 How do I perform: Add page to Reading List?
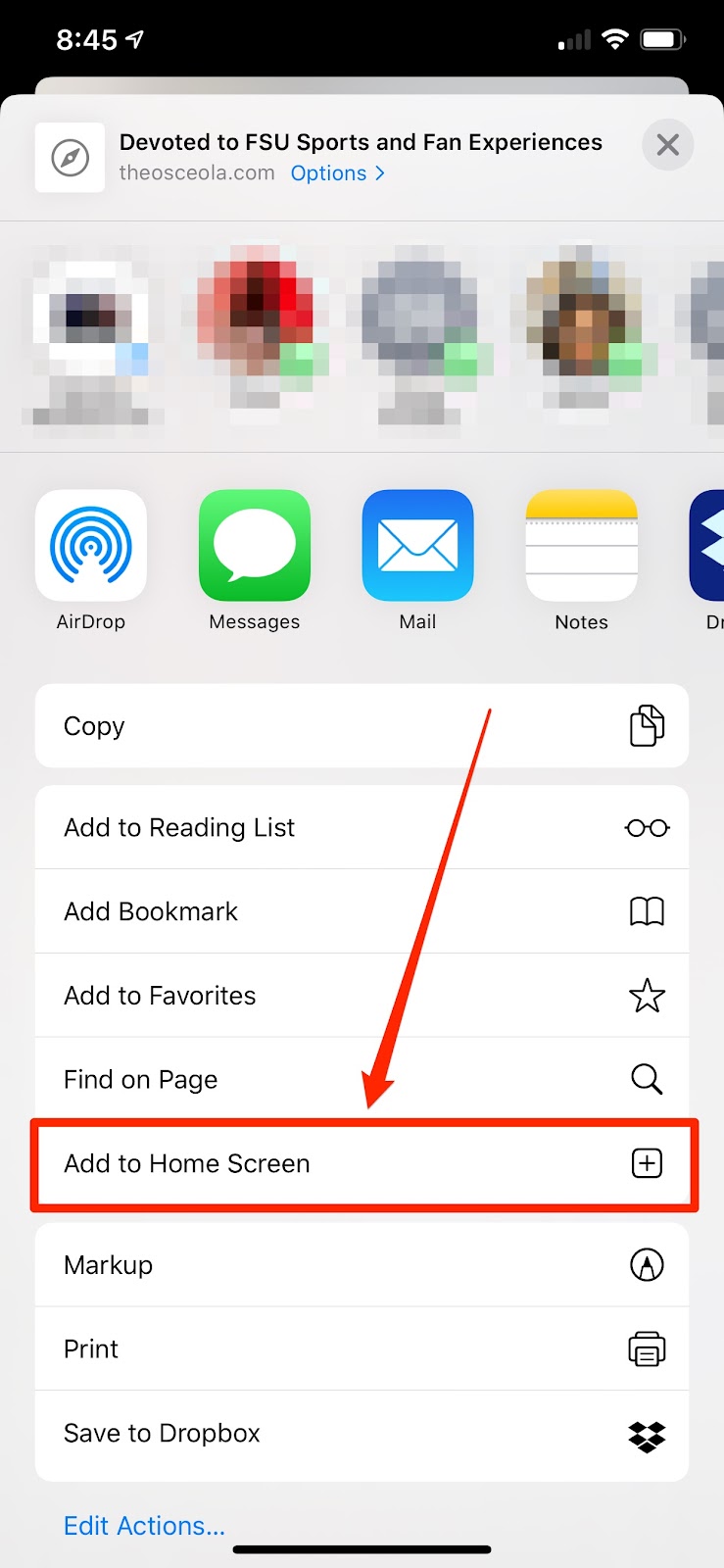pos(362,828)
